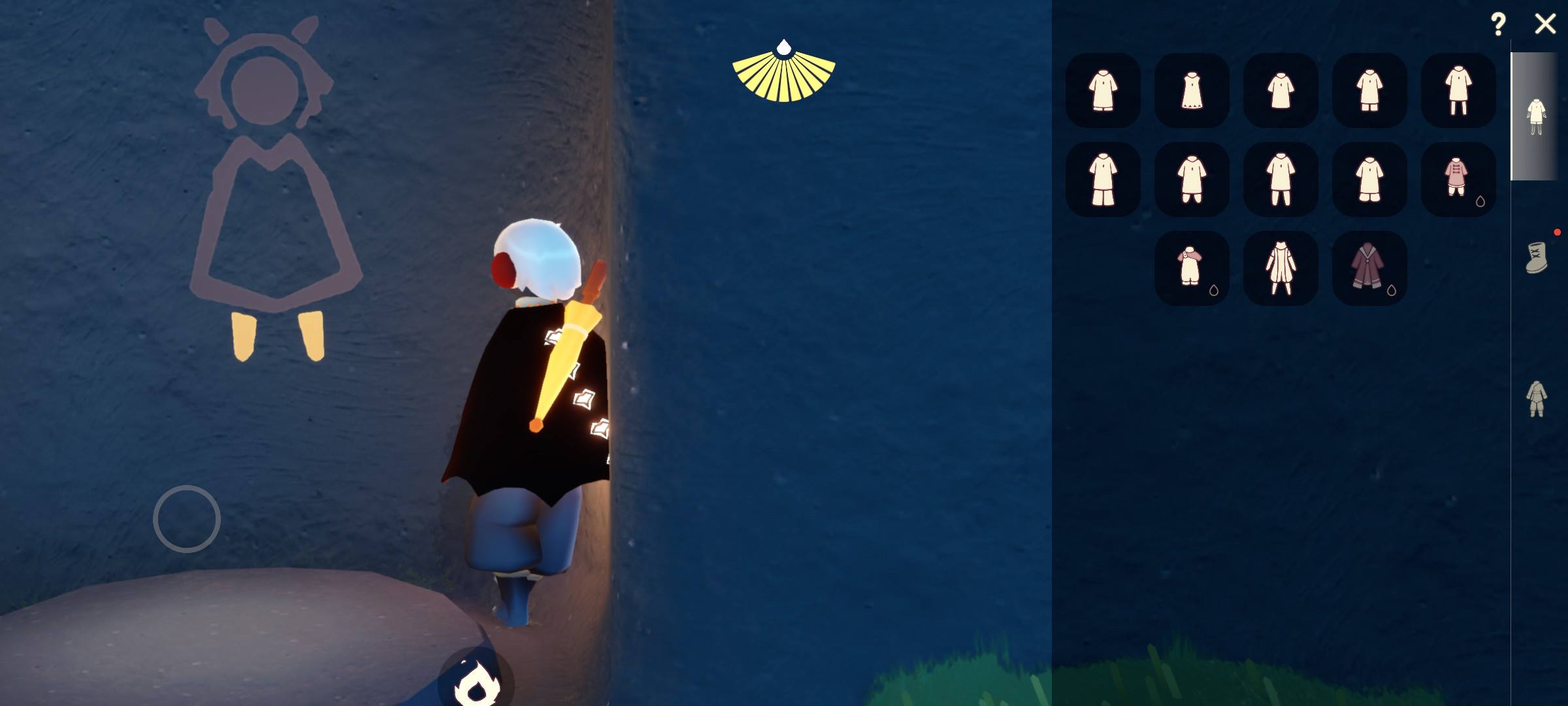The width and height of the screenshot is (1568, 706).
Task: Switch to the full-body outfit set tab
Action: 1536,399
